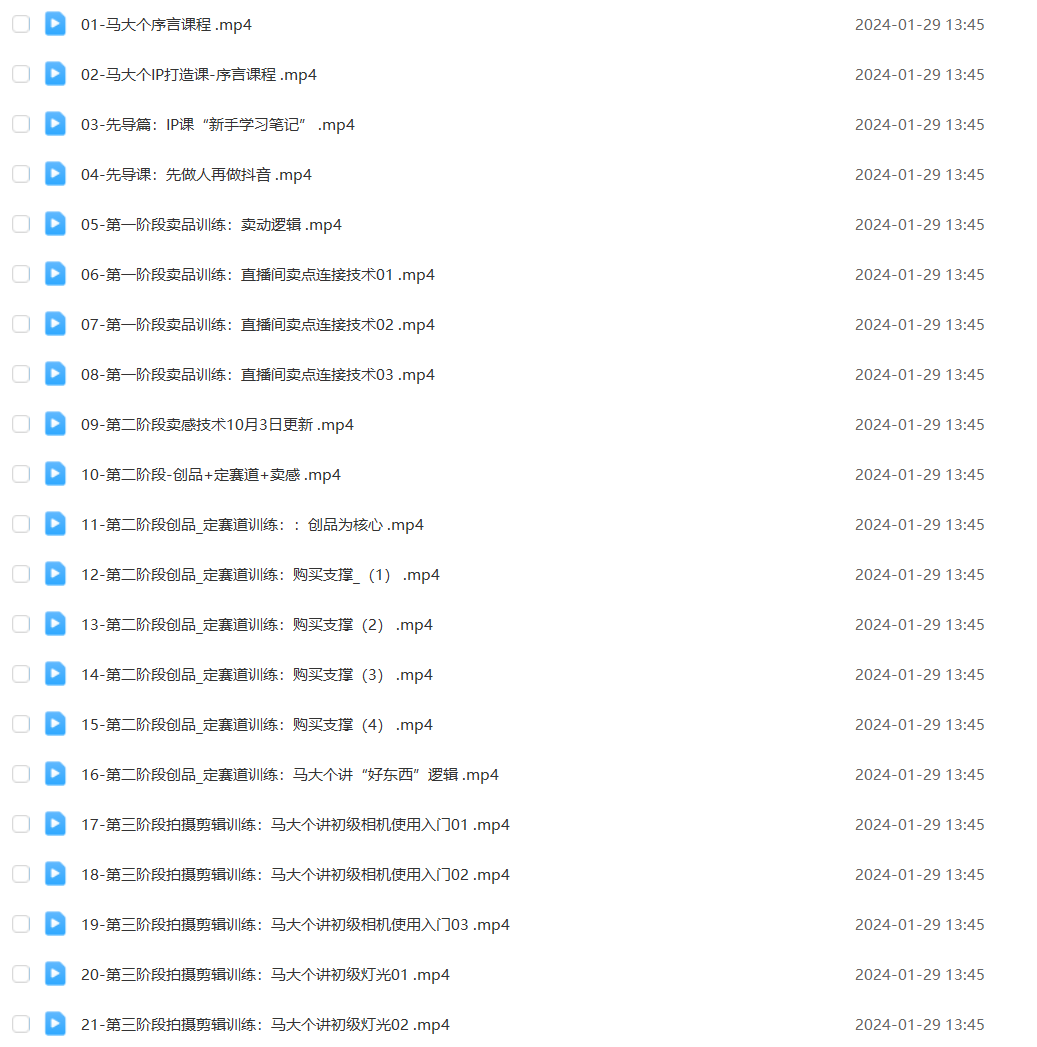The width and height of the screenshot is (1037, 1047).
Task: Open 08 直播间卖点连接技术03 video
Action: [257, 375]
